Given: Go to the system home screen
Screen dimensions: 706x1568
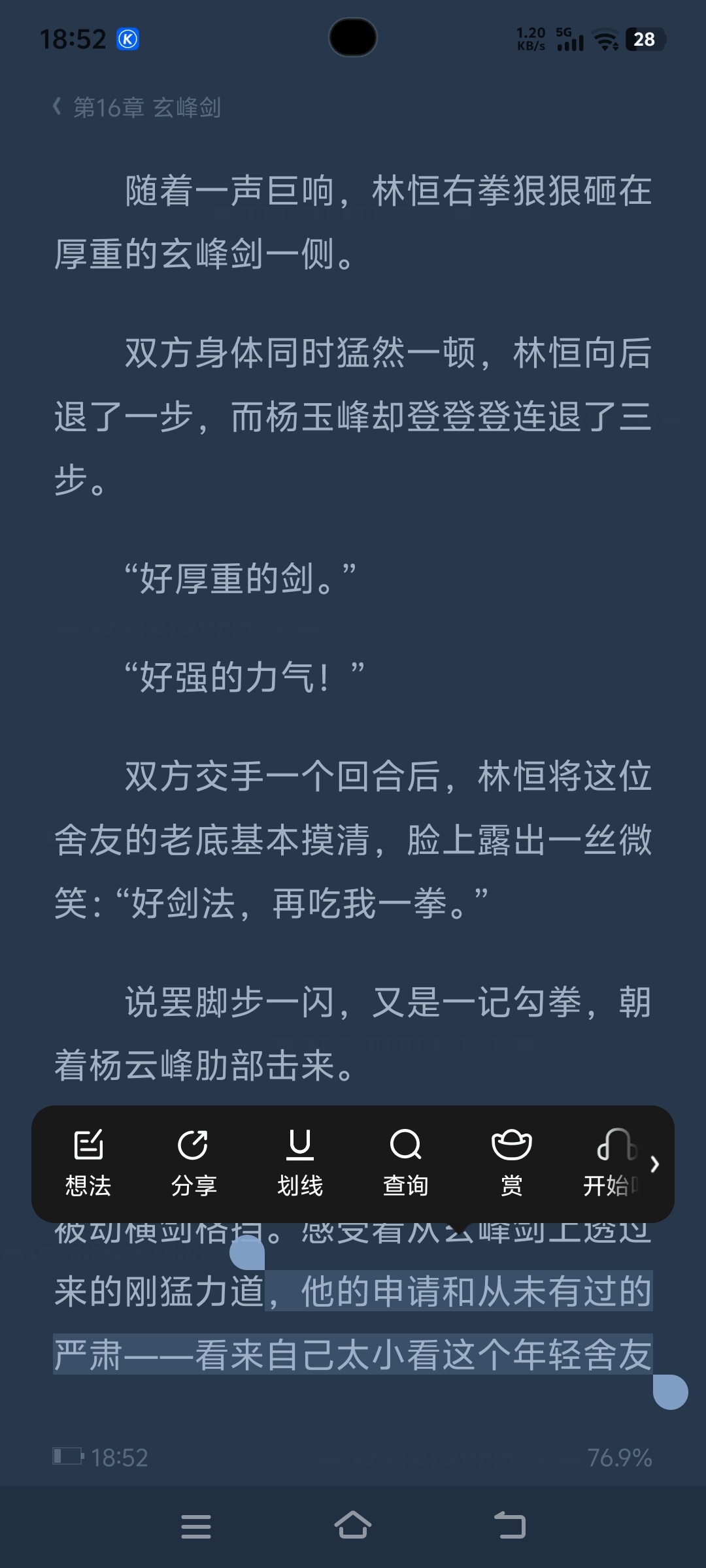Looking at the screenshot, I should [x=353, y=1525].
